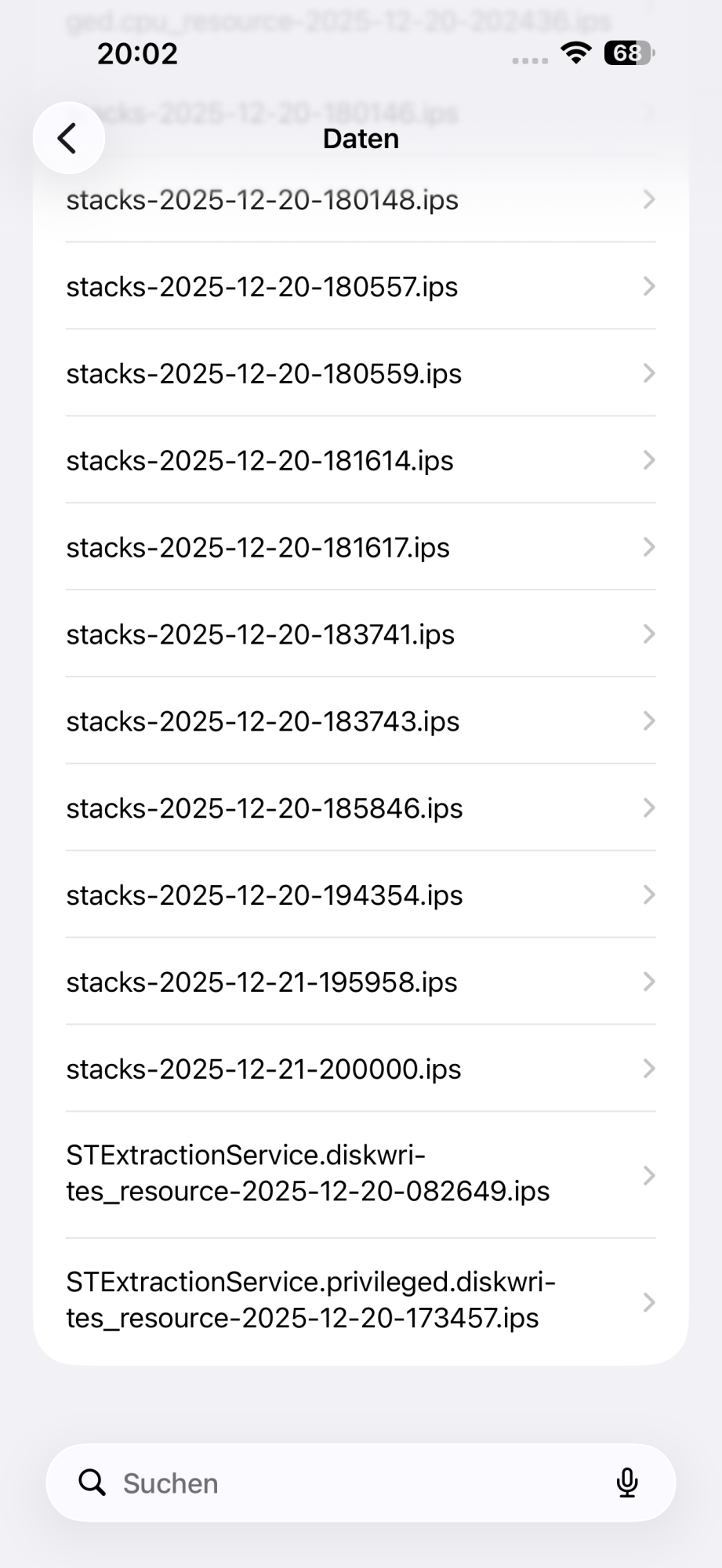Select stacks-2025-12-21-195958.ips
Screen dimensions: 722x1568
[x=361, y=983]
